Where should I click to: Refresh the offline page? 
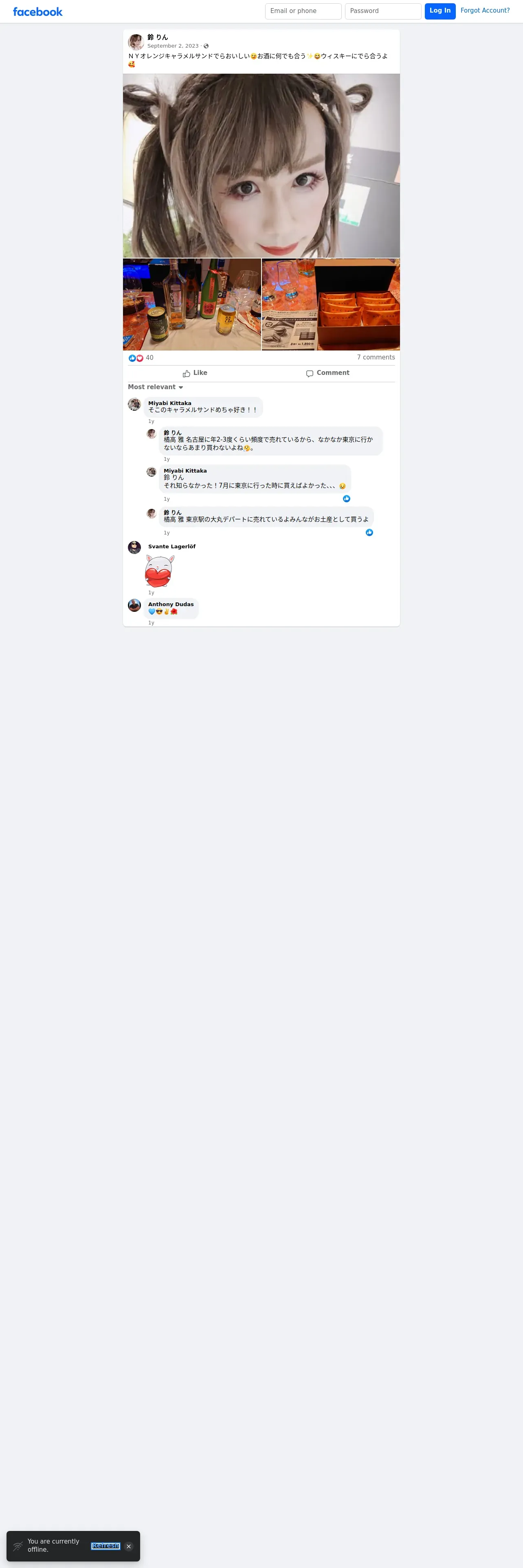106,1546
